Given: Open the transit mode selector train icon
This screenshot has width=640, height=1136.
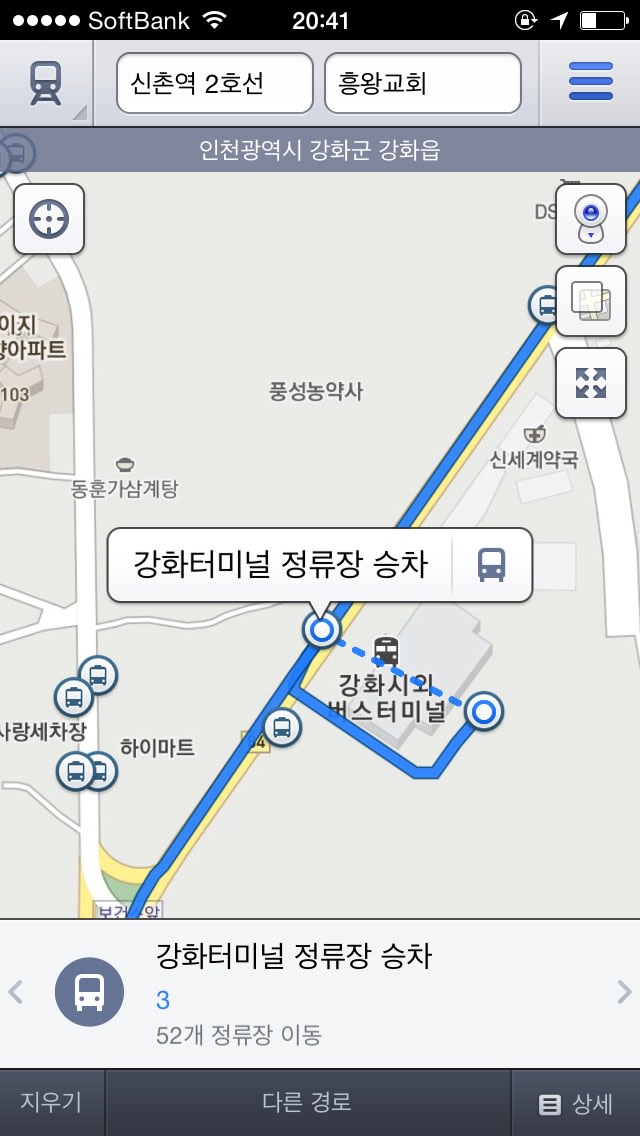Looking at the screenshot, I should click(45, 83).
